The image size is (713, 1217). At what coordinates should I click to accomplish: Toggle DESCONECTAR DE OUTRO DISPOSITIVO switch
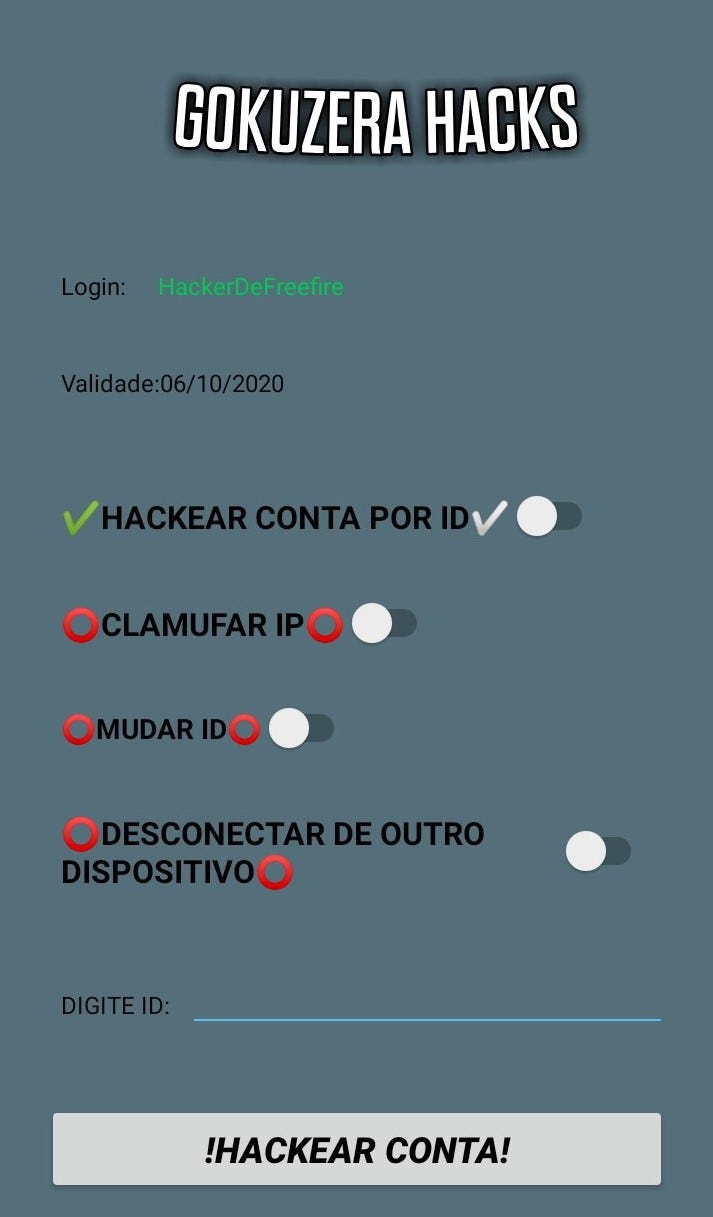pos(598,852)
